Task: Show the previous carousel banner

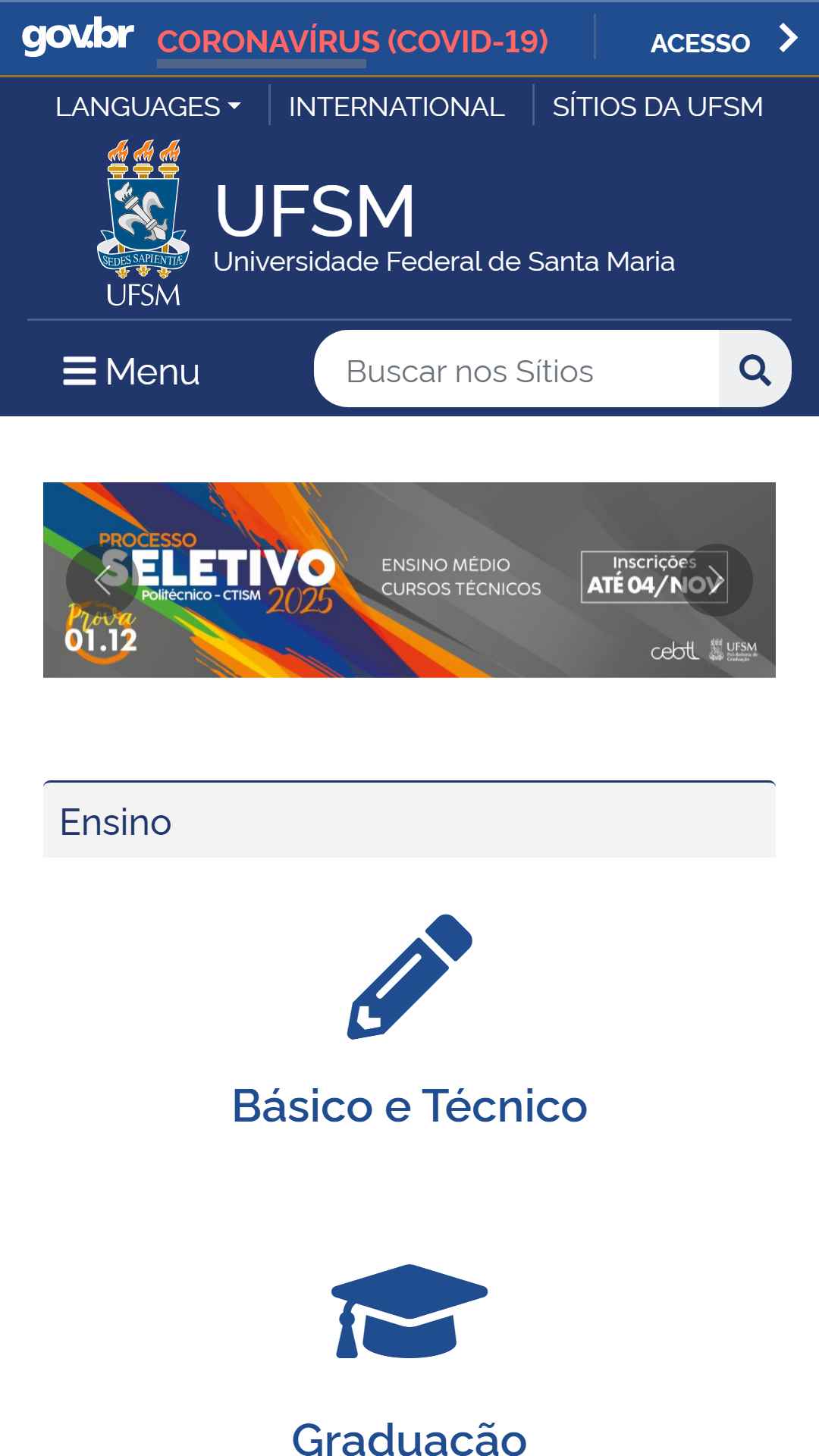Action: click(102, 580)
